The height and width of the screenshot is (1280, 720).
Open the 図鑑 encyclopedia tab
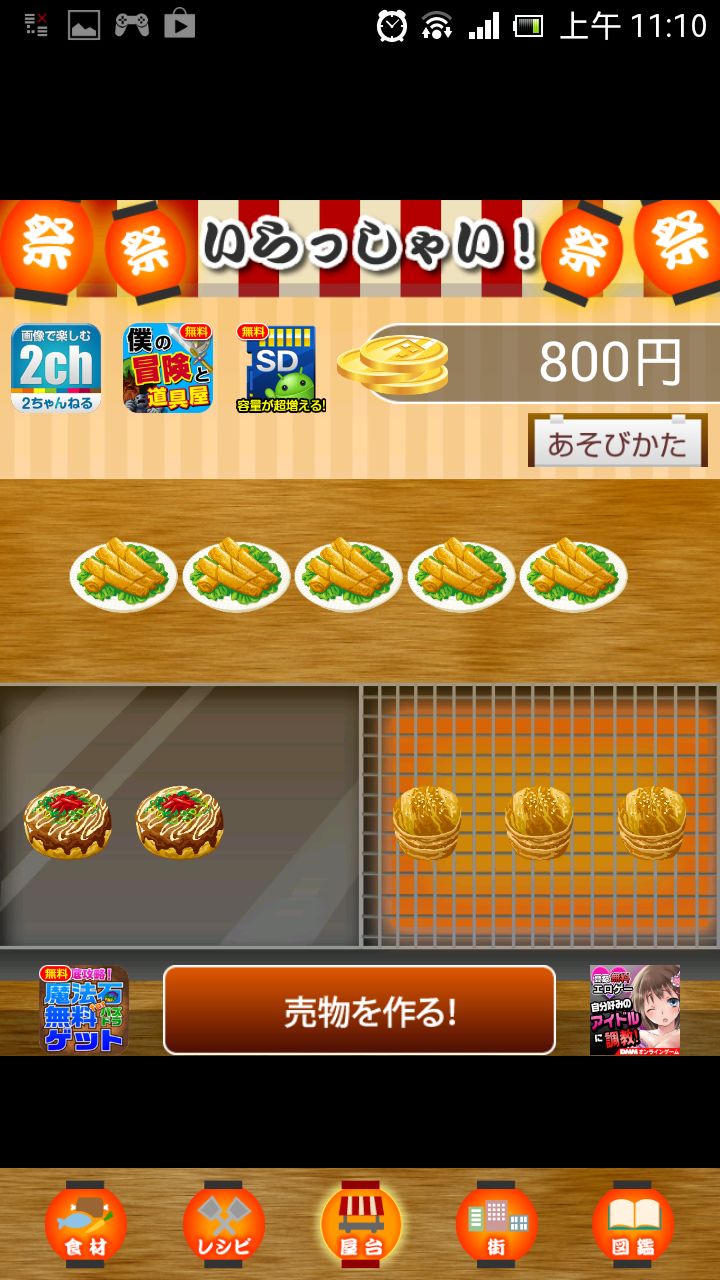pyautogui.click(x=634, y=1224)
